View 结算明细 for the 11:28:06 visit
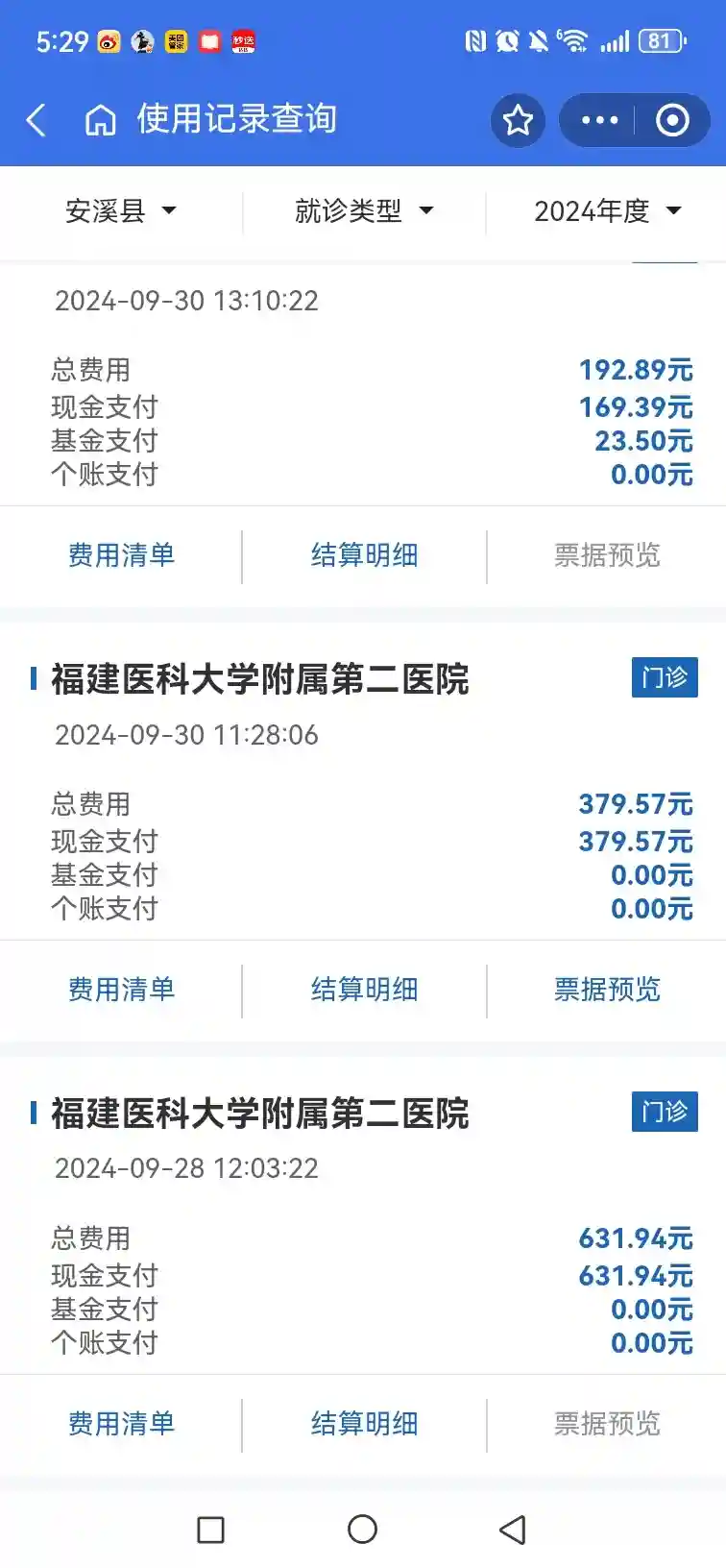Screen dimensions: 726x1568 tap(364, 990)
